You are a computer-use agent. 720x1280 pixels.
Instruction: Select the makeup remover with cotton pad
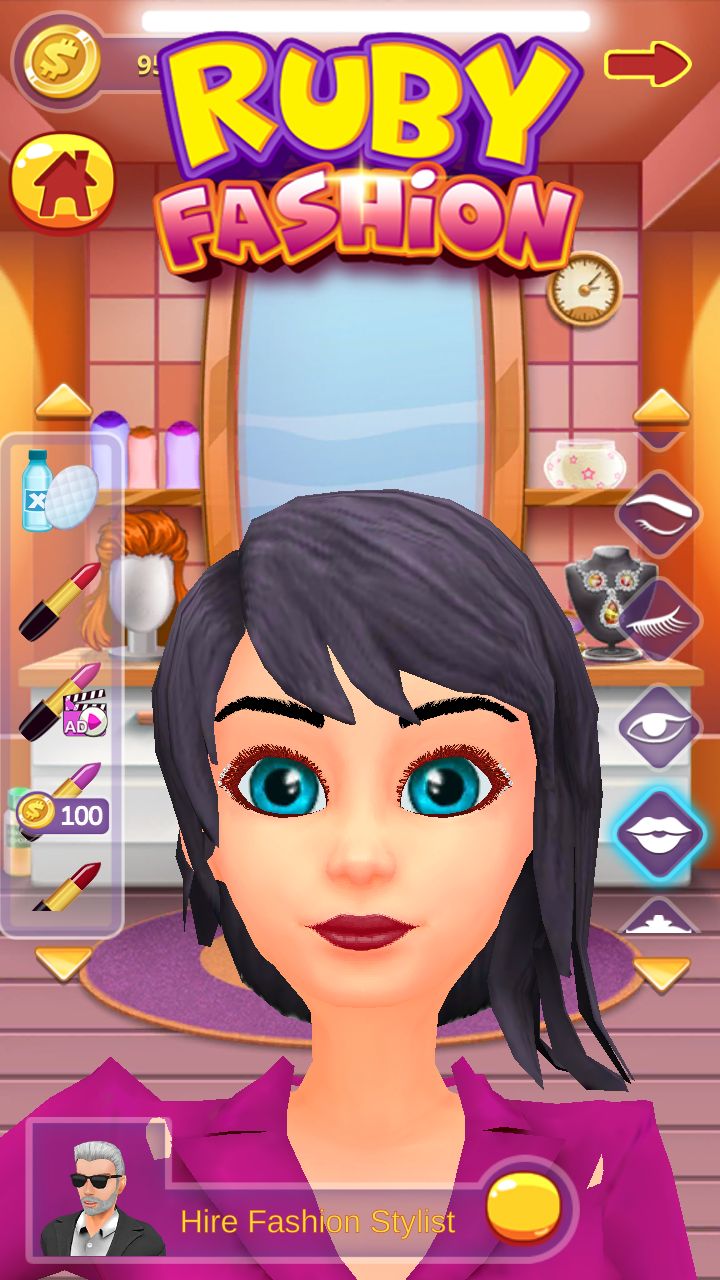60,490
